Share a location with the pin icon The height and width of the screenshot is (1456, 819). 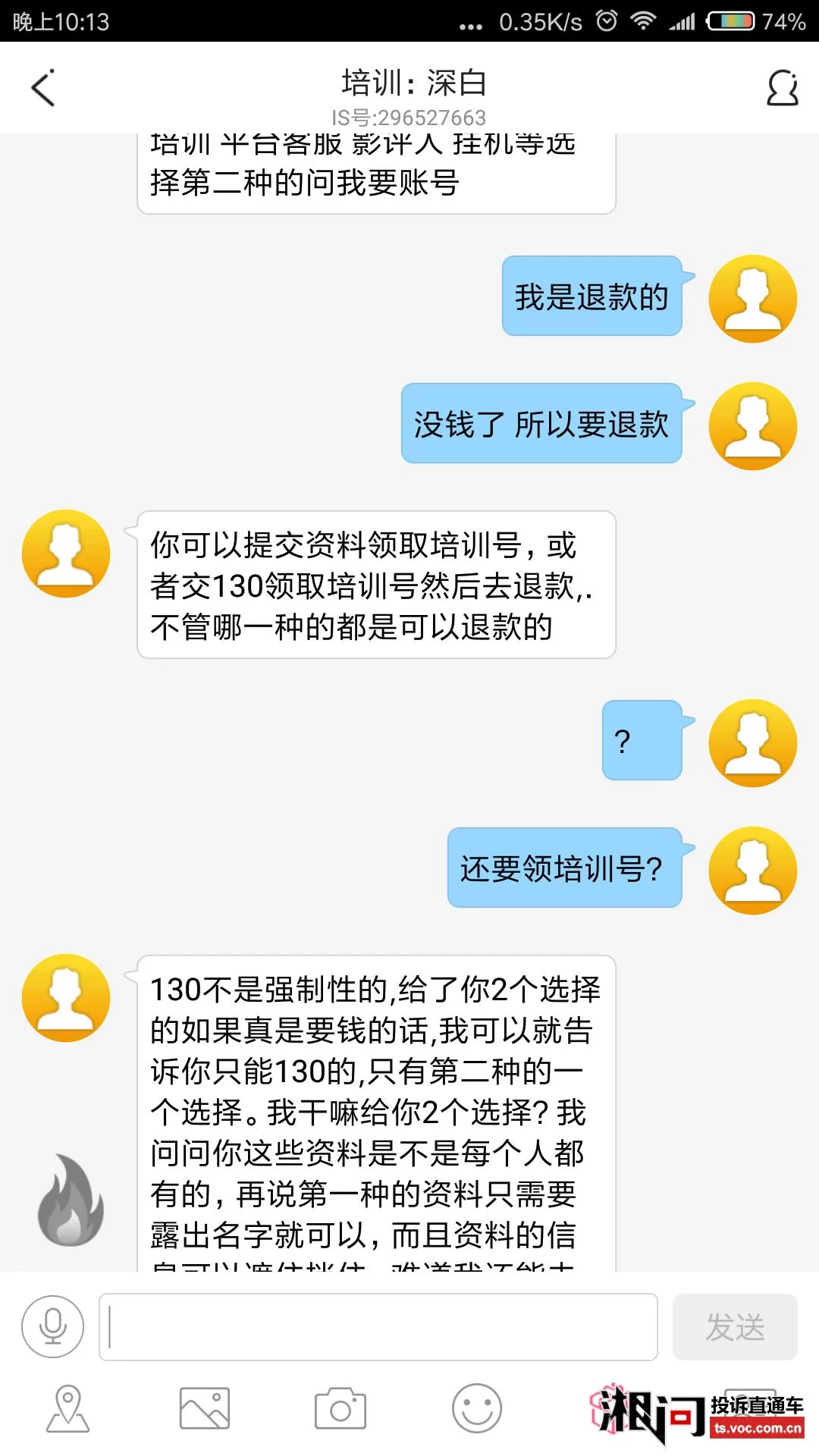[68, 1409]
